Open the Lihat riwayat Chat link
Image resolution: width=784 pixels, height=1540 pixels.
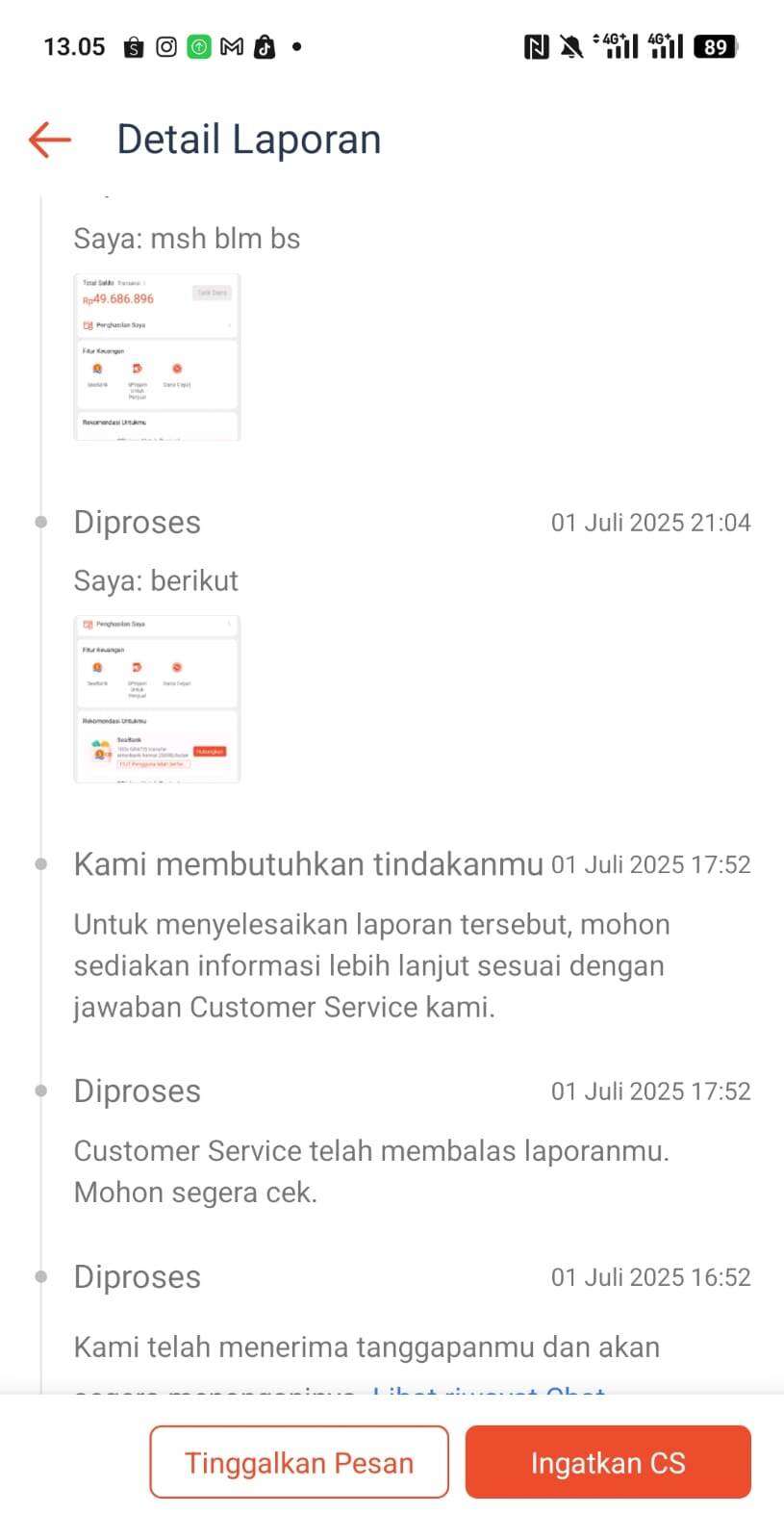(489, 1389)
